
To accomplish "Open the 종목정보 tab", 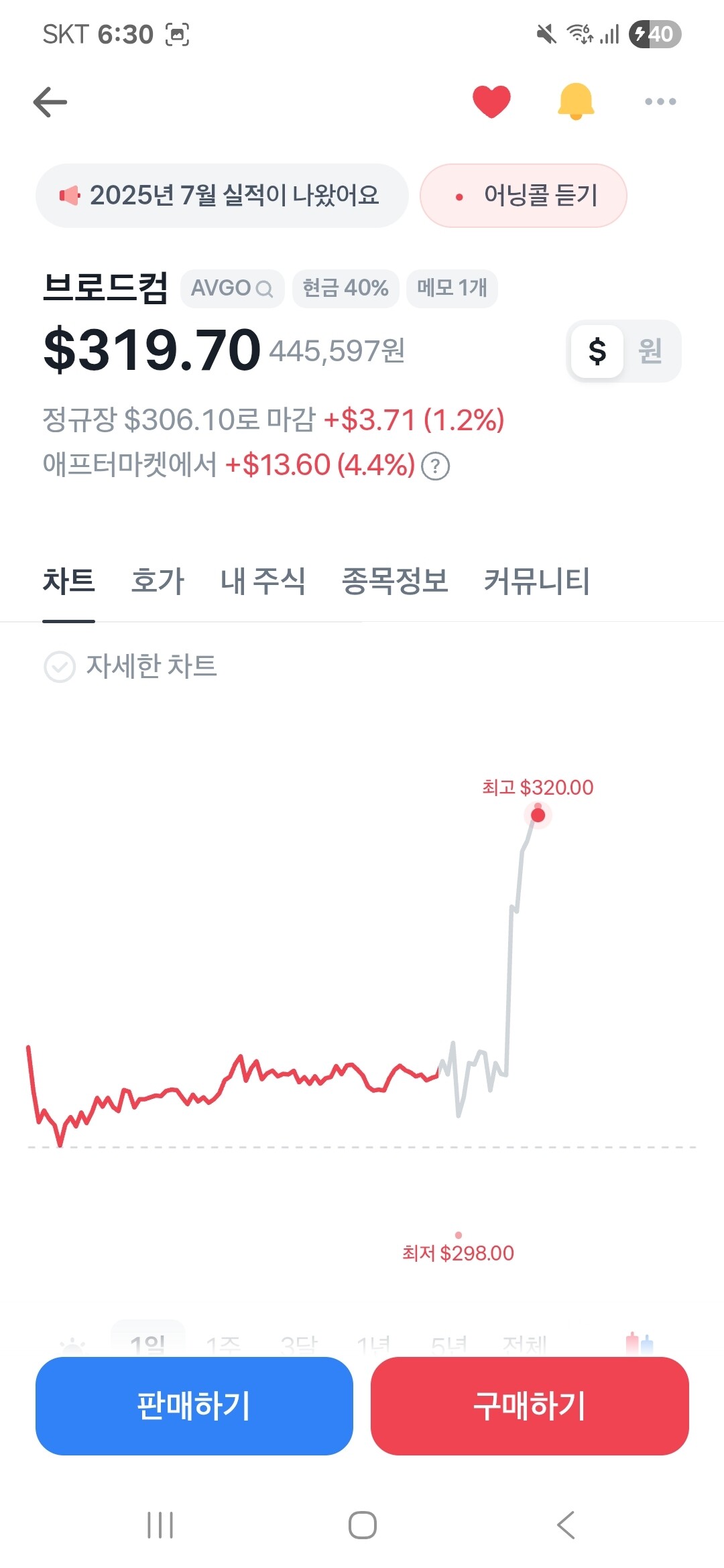I will pyautogui.click(x=395, y=581).
